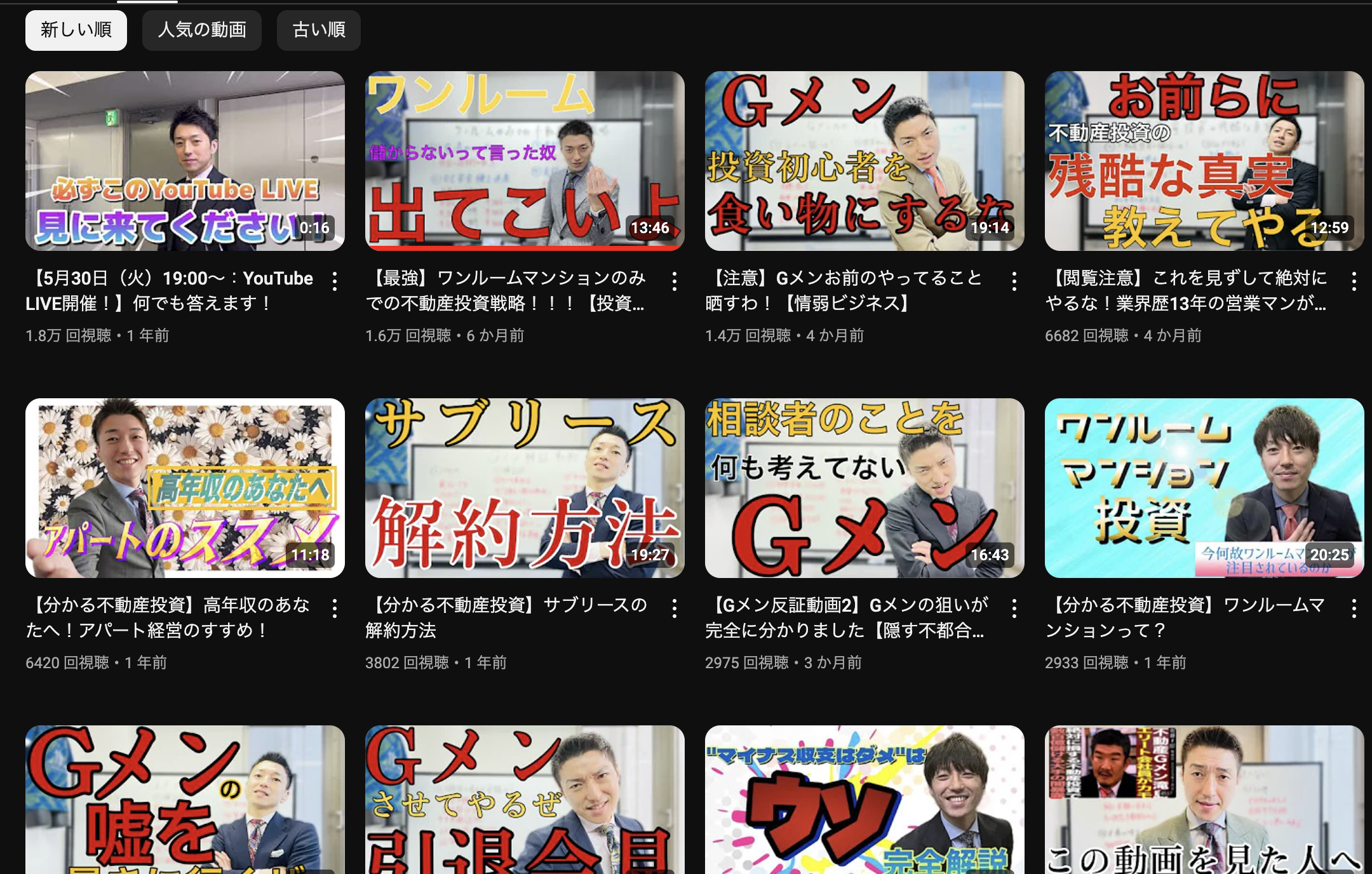Watch the ワンルームマンションって？ video
The height and width of the screenshot is (874, 1372).
[x=1204, y=488]
